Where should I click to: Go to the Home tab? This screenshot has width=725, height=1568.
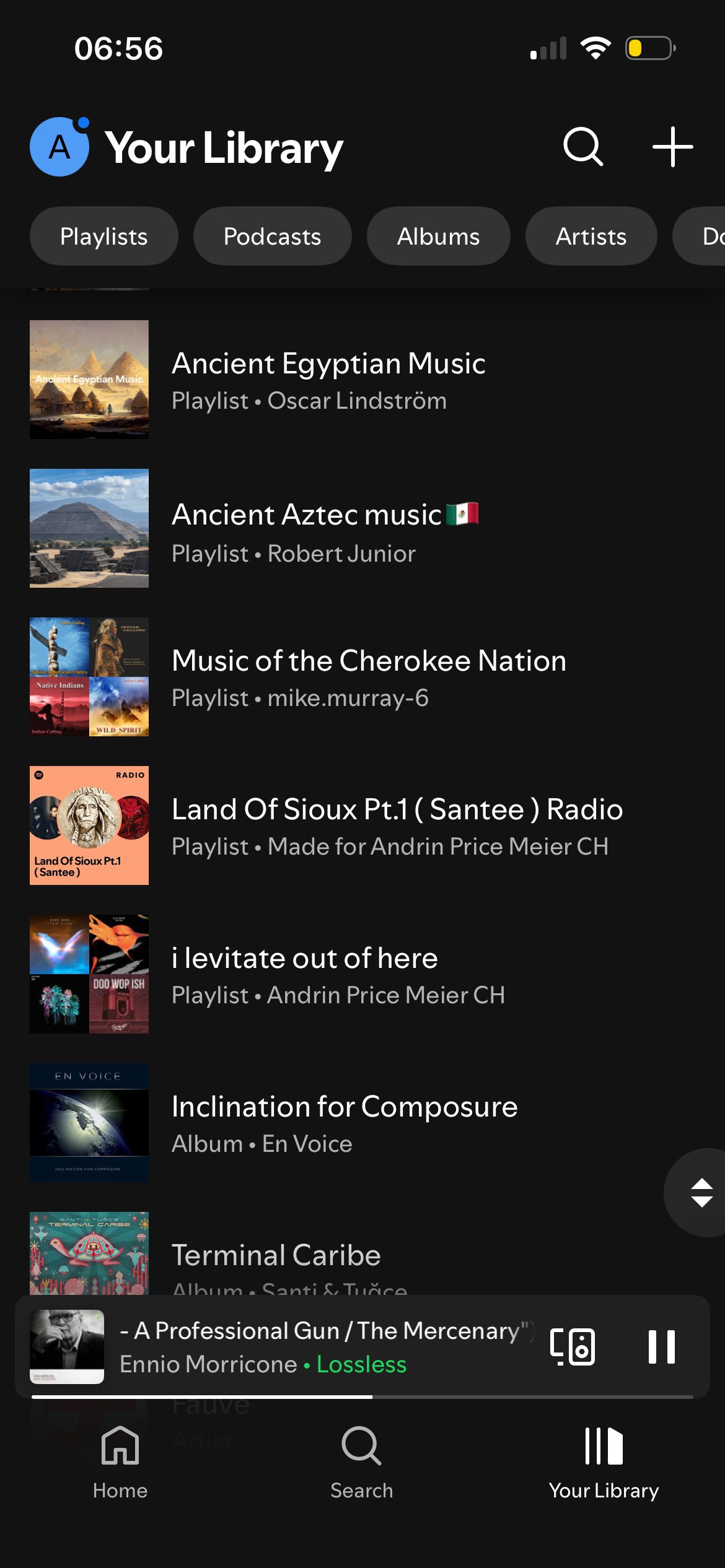pyautogui.click(x=120, y=1463)
